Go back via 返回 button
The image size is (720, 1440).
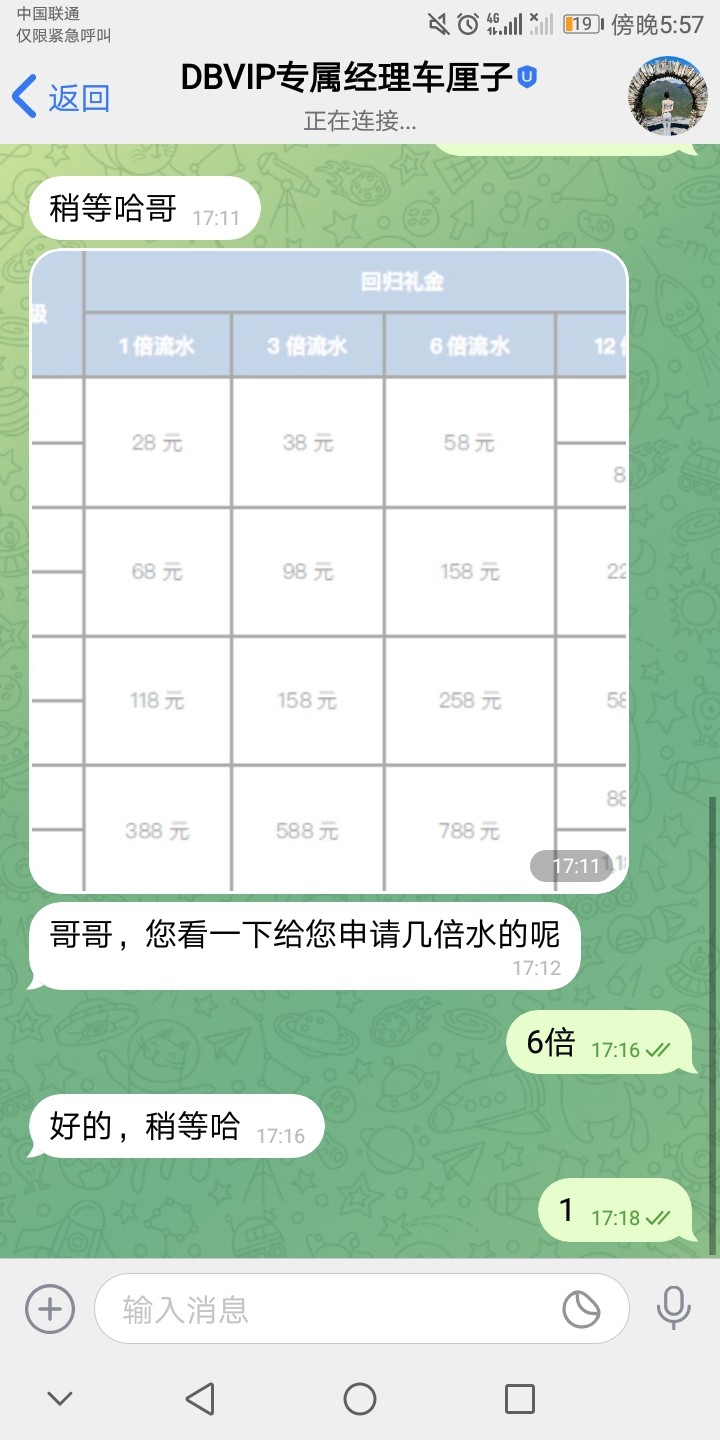click(x=60, y=97)
